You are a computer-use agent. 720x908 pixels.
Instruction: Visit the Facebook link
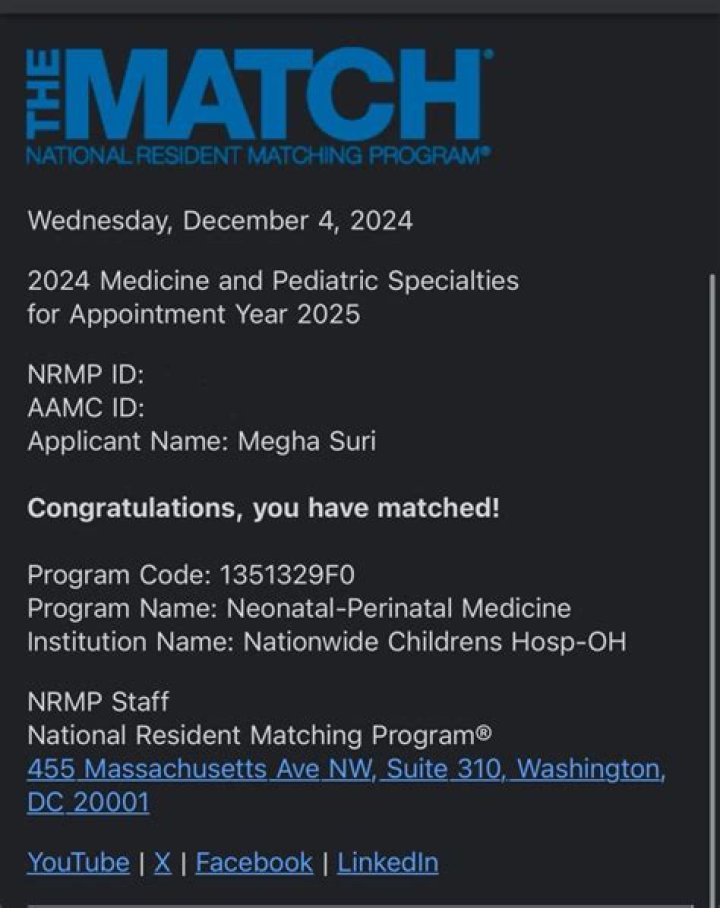(x=254, y=862)
